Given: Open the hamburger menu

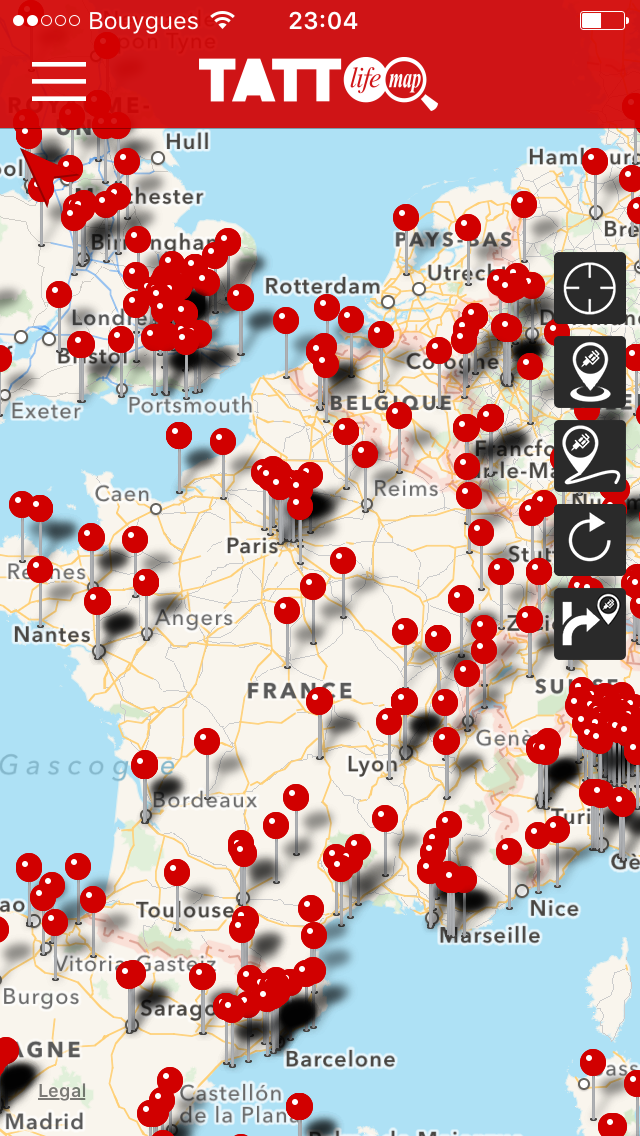Looking at the screenshot, I should pos(59,80).
